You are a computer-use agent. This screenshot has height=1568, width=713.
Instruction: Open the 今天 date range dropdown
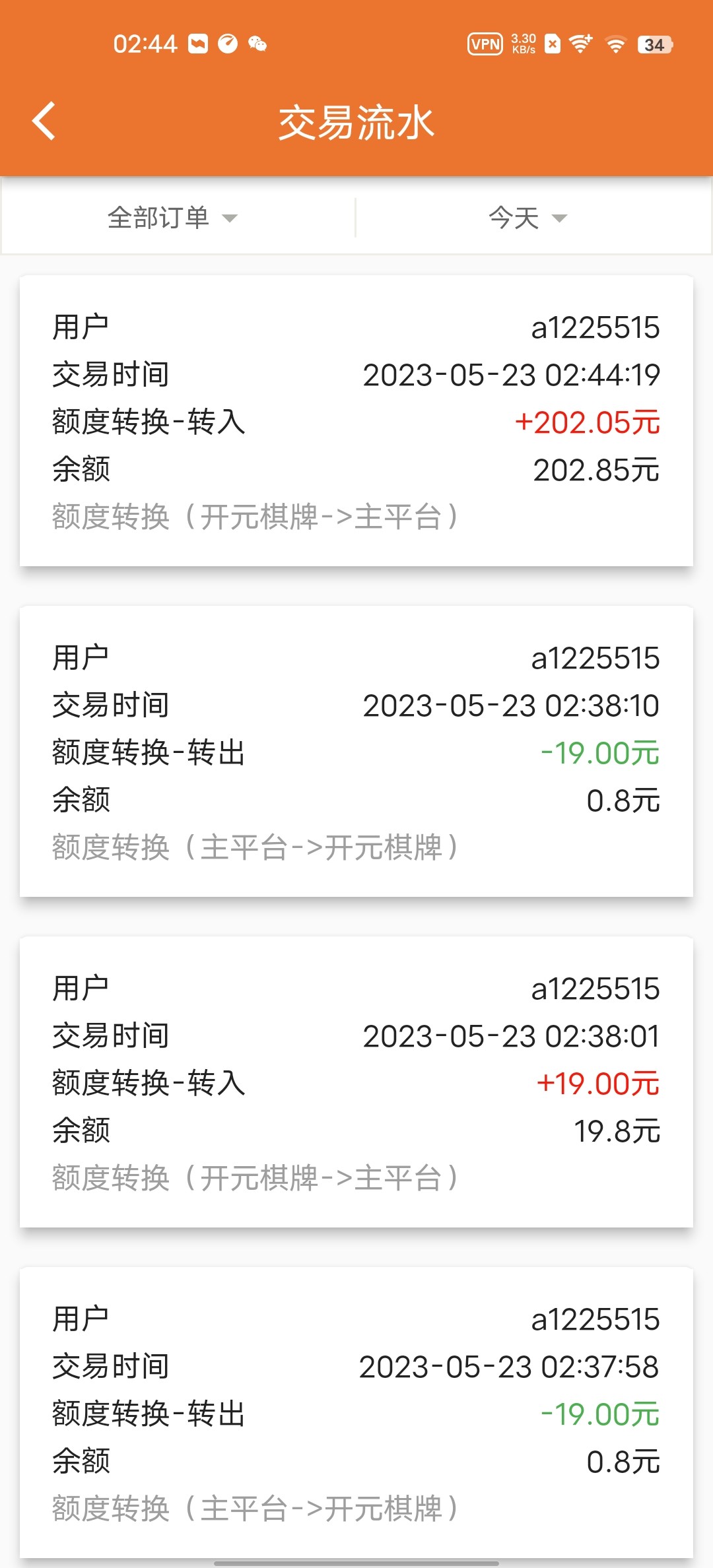tap(527, 218)
